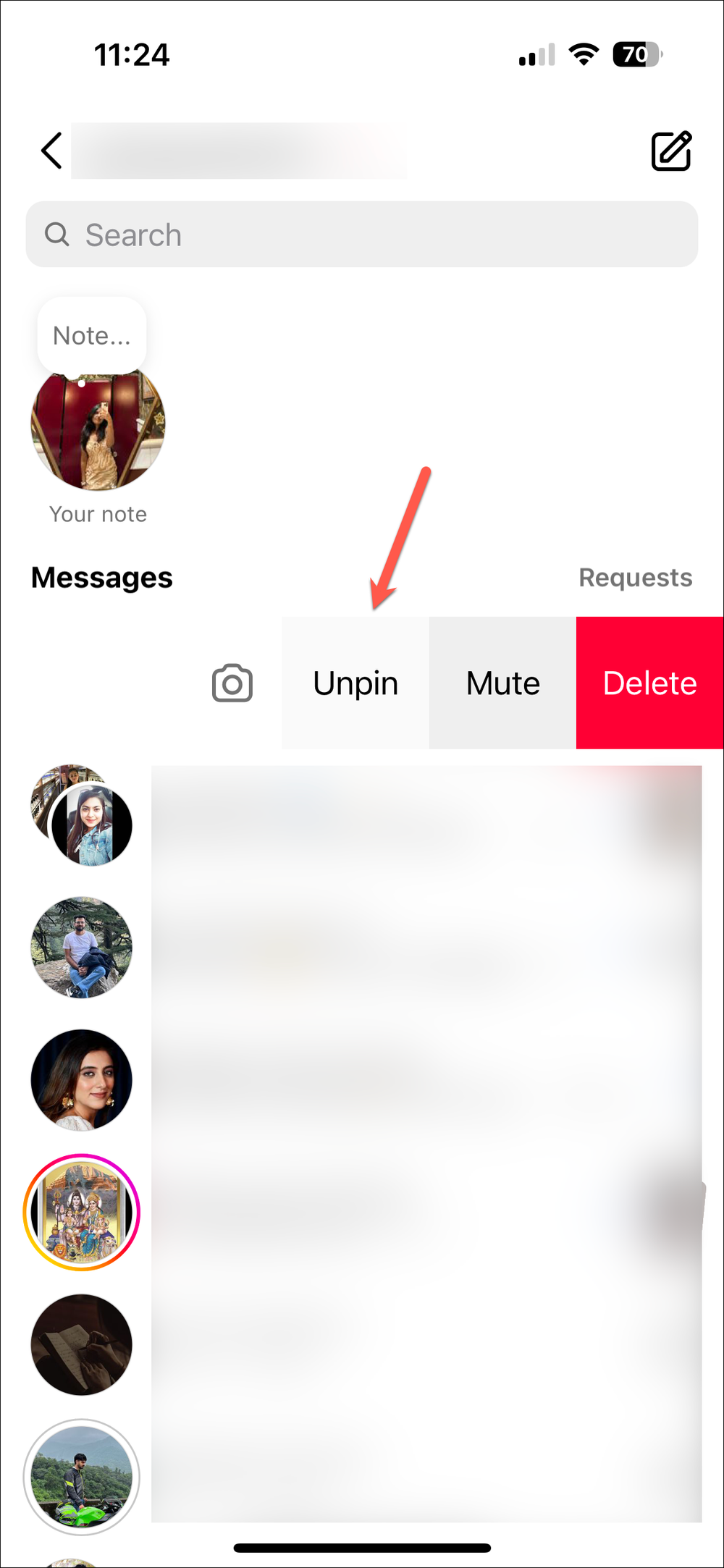Tap the back chevron to exit messages

pos(51,151)
